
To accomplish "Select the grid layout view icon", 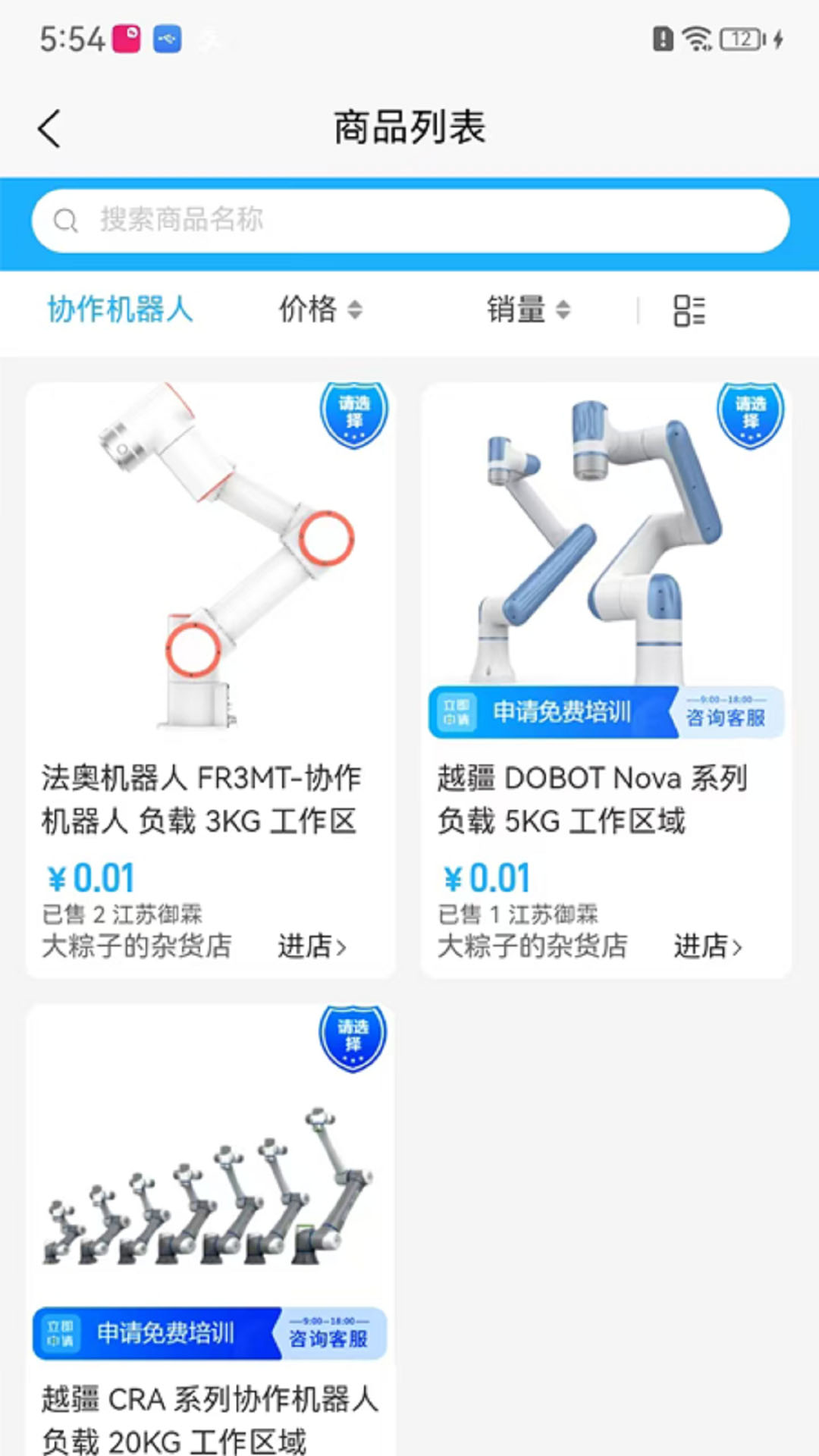I will click(689, 309).
